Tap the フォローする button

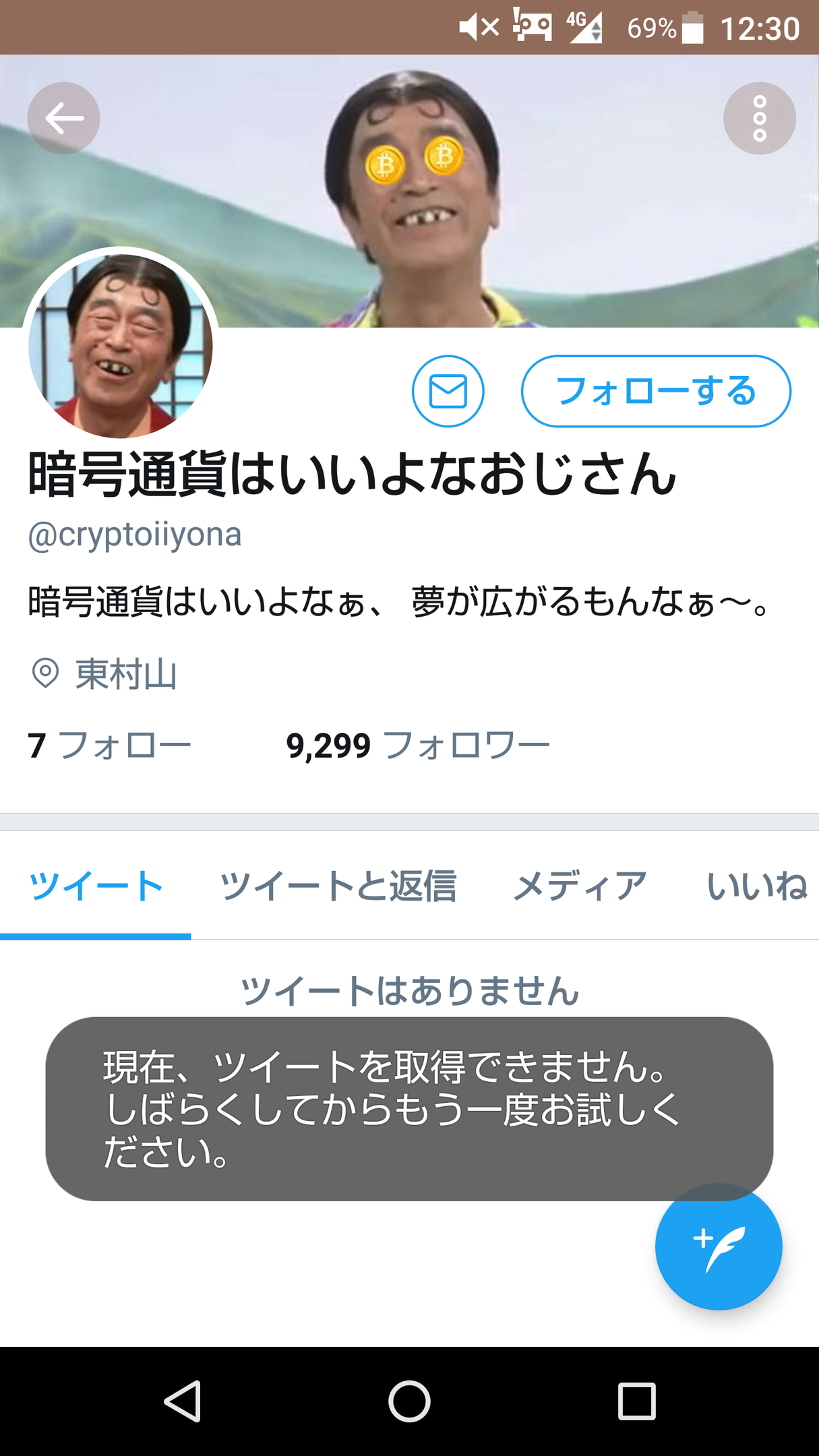tap(655, 391)
